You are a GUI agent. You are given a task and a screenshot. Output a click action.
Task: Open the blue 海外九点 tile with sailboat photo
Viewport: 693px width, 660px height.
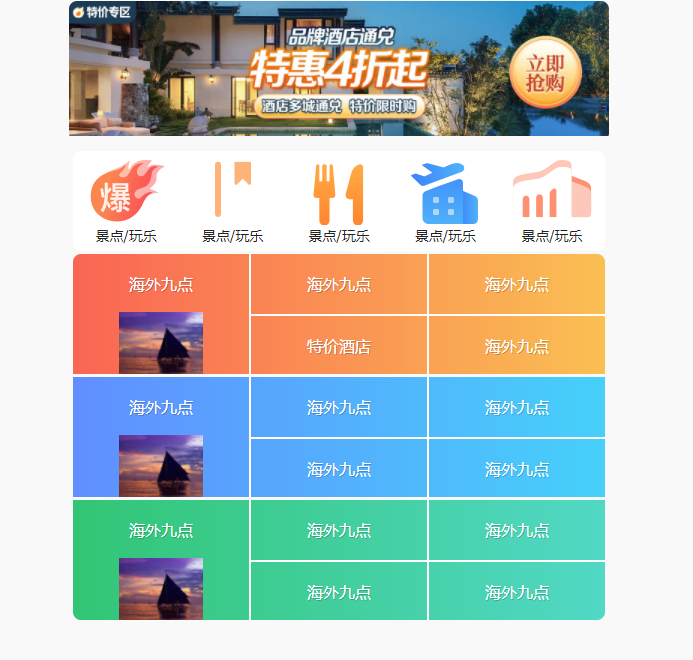(161, 438)
